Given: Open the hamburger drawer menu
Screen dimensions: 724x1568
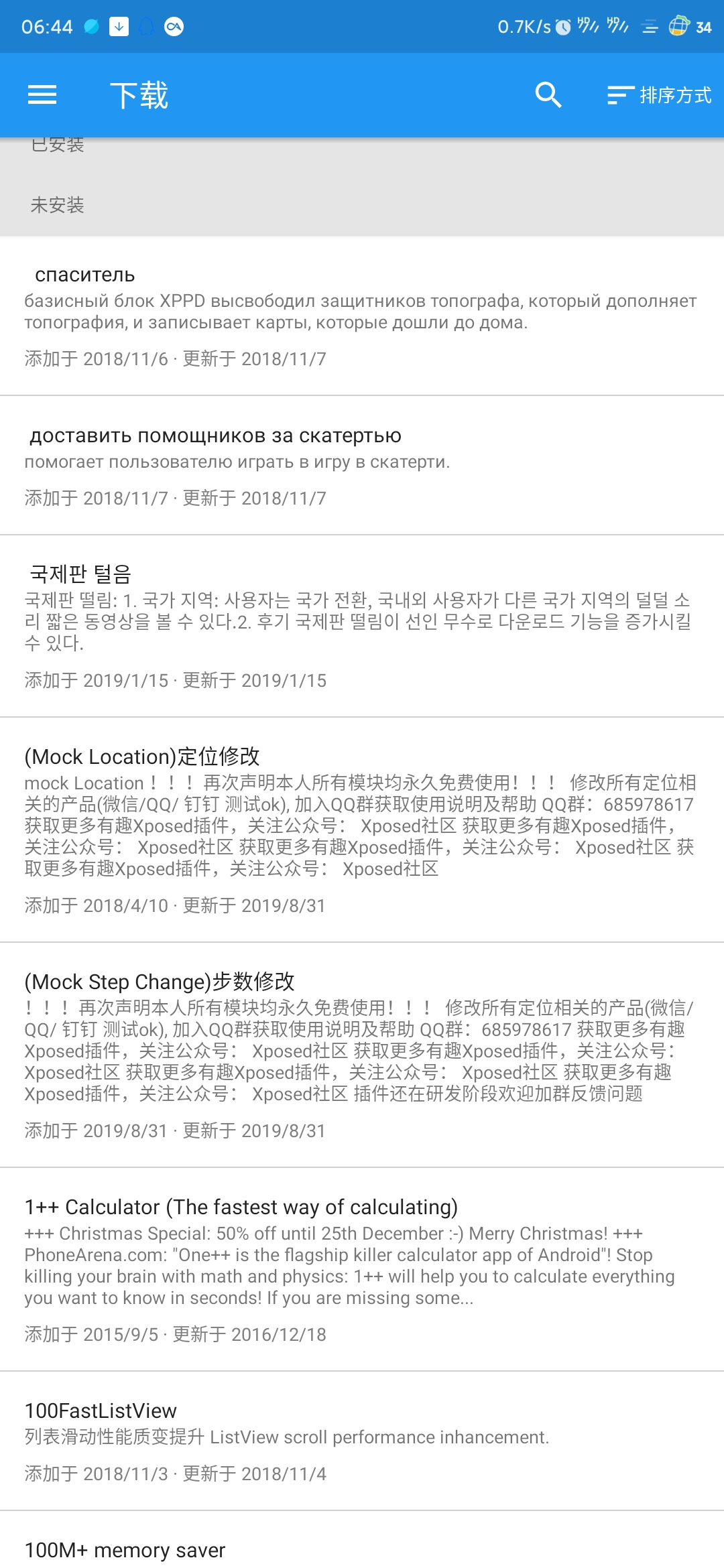Looking at the screenshot, I should pyautogui.click(x=42, y=95).
